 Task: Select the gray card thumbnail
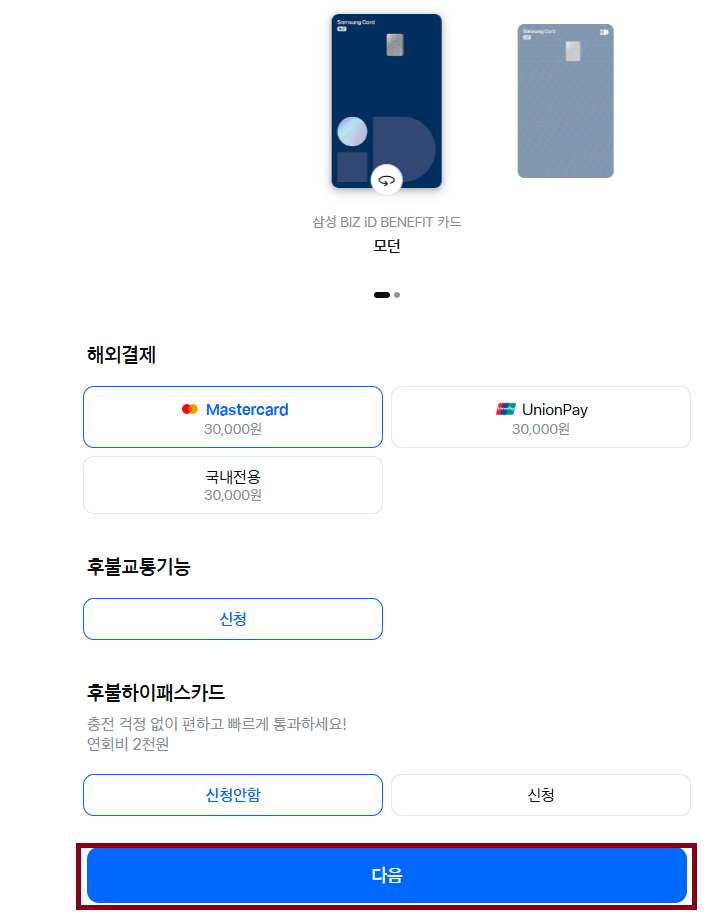[x=565, y=100]
